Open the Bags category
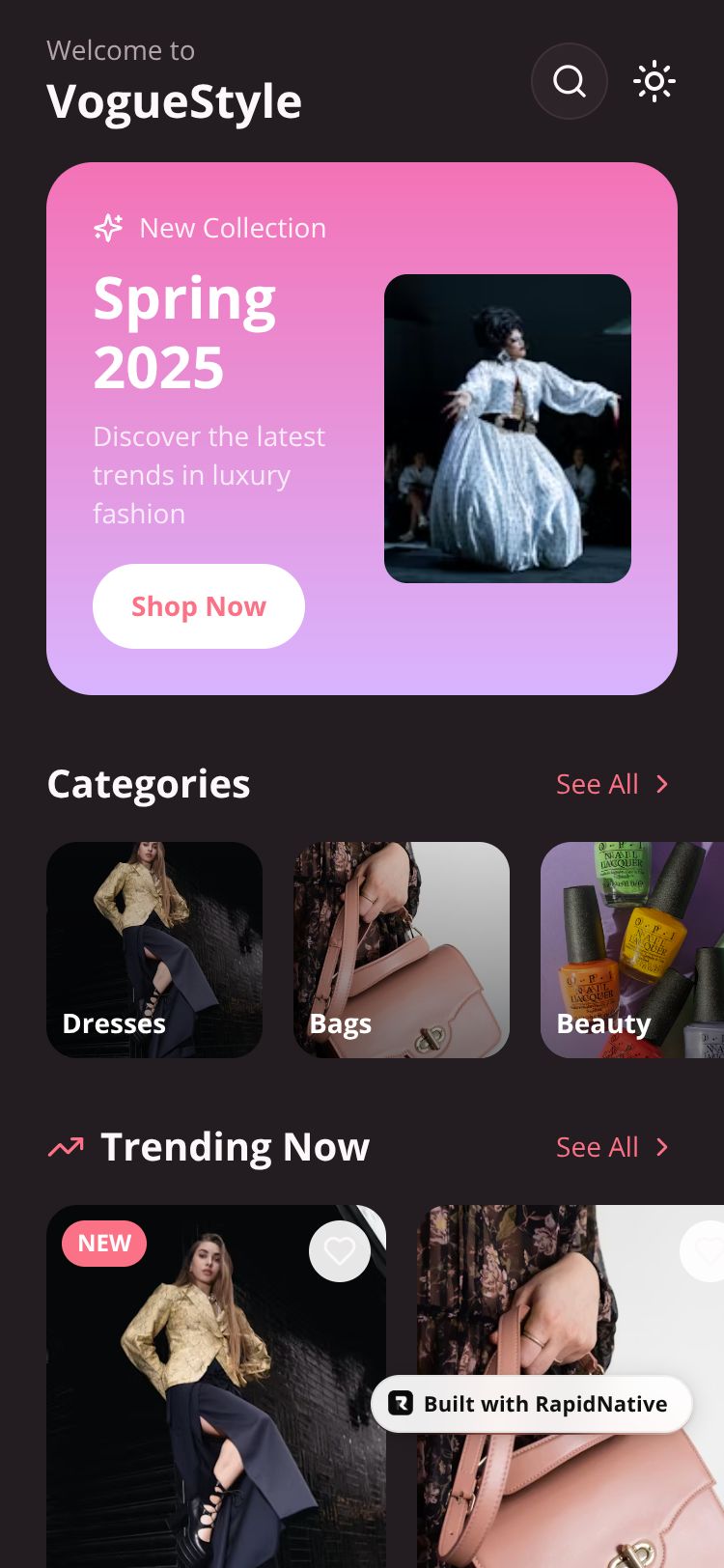This screenshot has height=1568, width=724. tap(402, 950)
